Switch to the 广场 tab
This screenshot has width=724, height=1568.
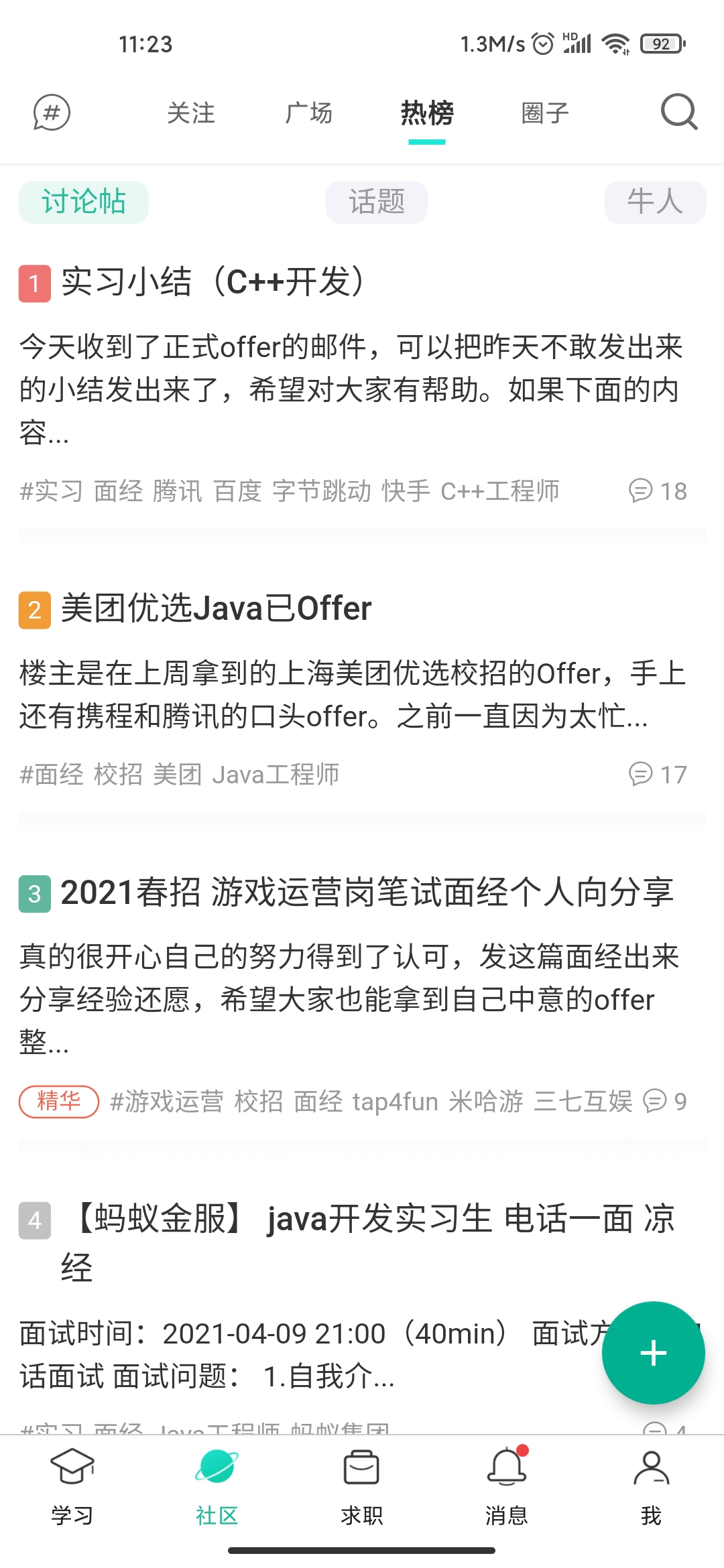(x=309, y=113)
